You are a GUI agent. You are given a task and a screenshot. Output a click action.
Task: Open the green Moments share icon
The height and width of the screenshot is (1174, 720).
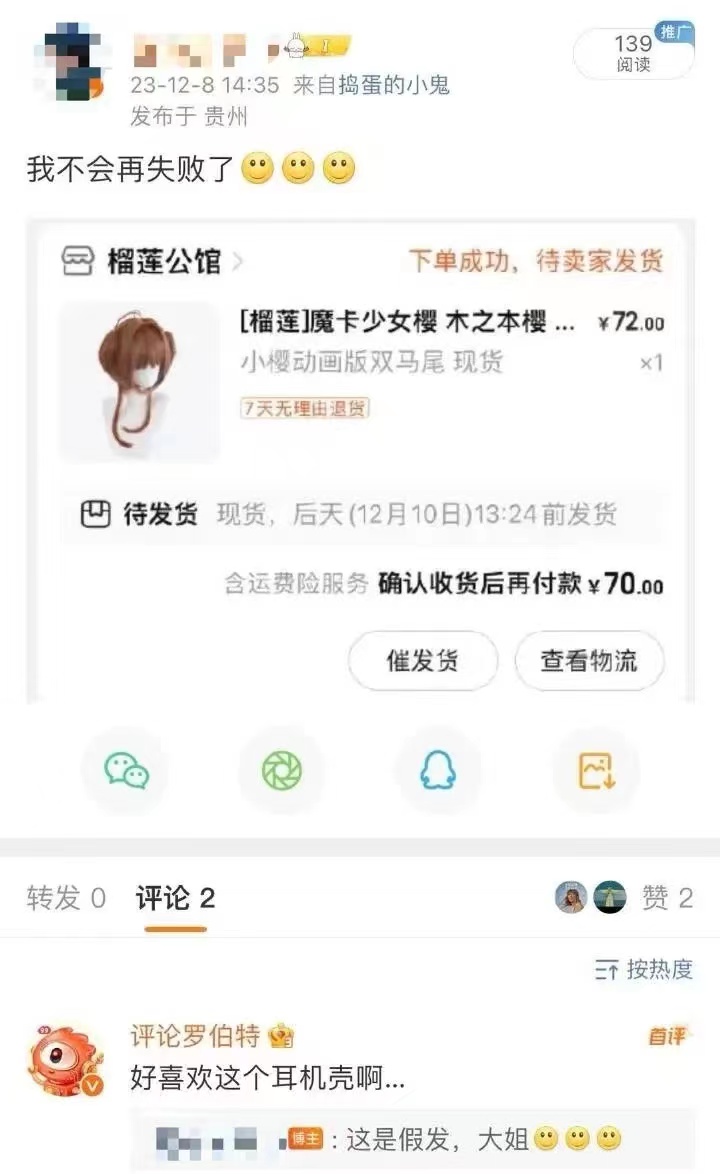point(281,771)
